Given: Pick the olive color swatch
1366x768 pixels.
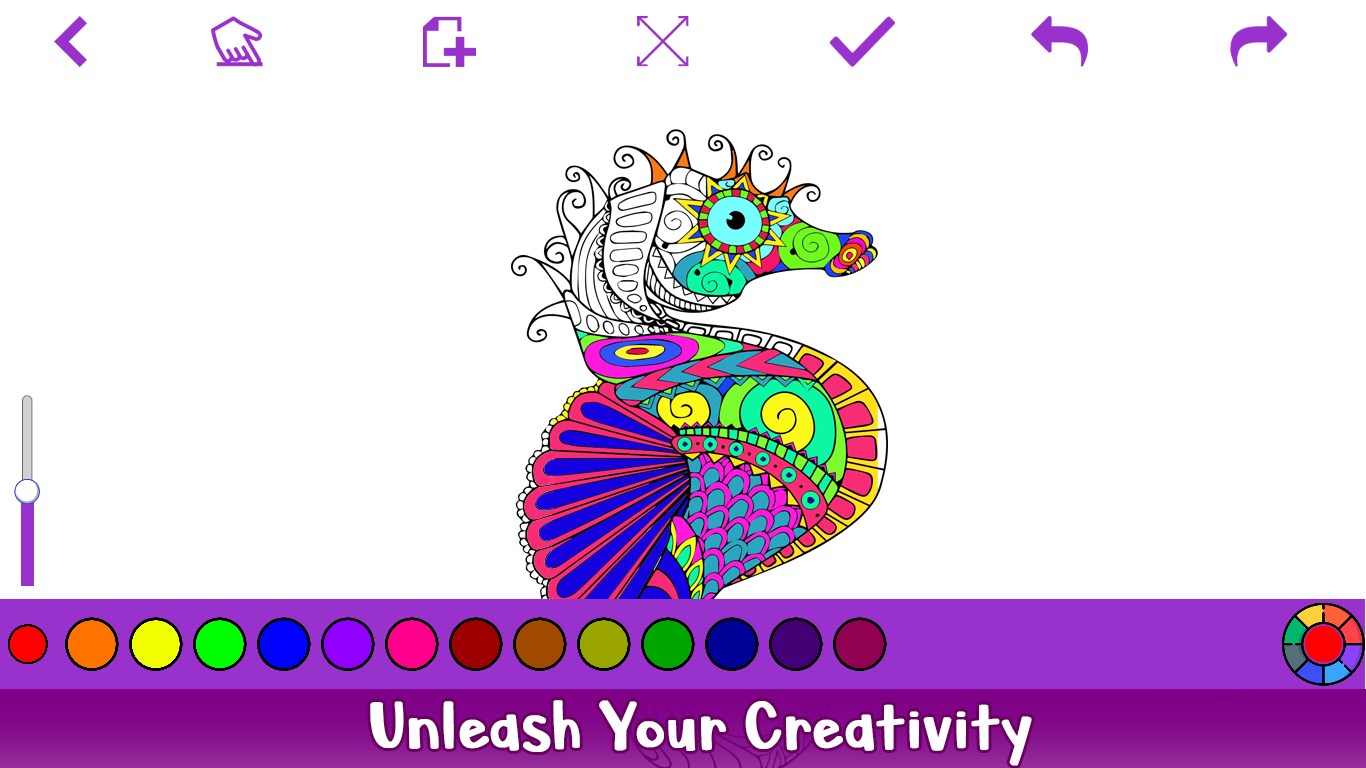Looking at the screenshot, I should [603, 644].
